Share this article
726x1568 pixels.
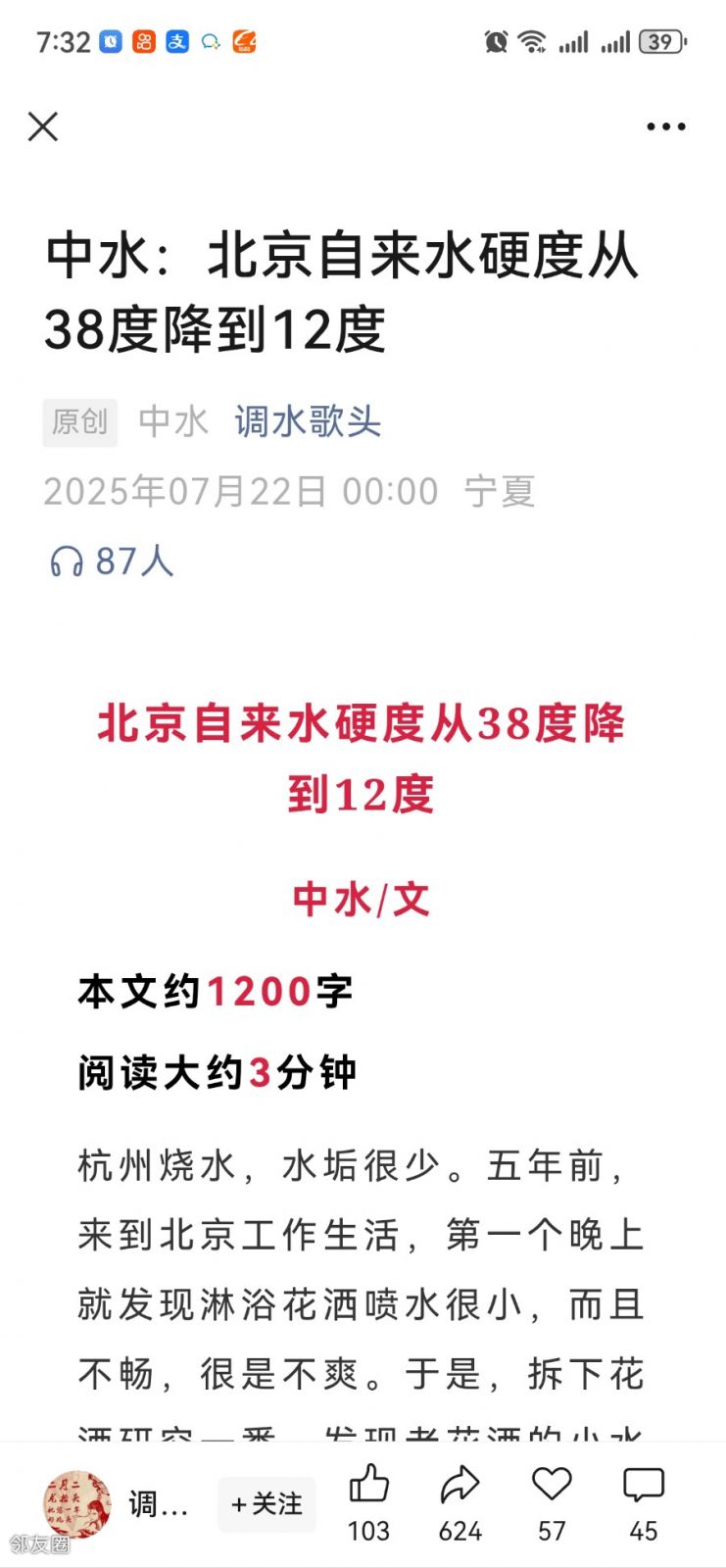(x=460, y=1486)
